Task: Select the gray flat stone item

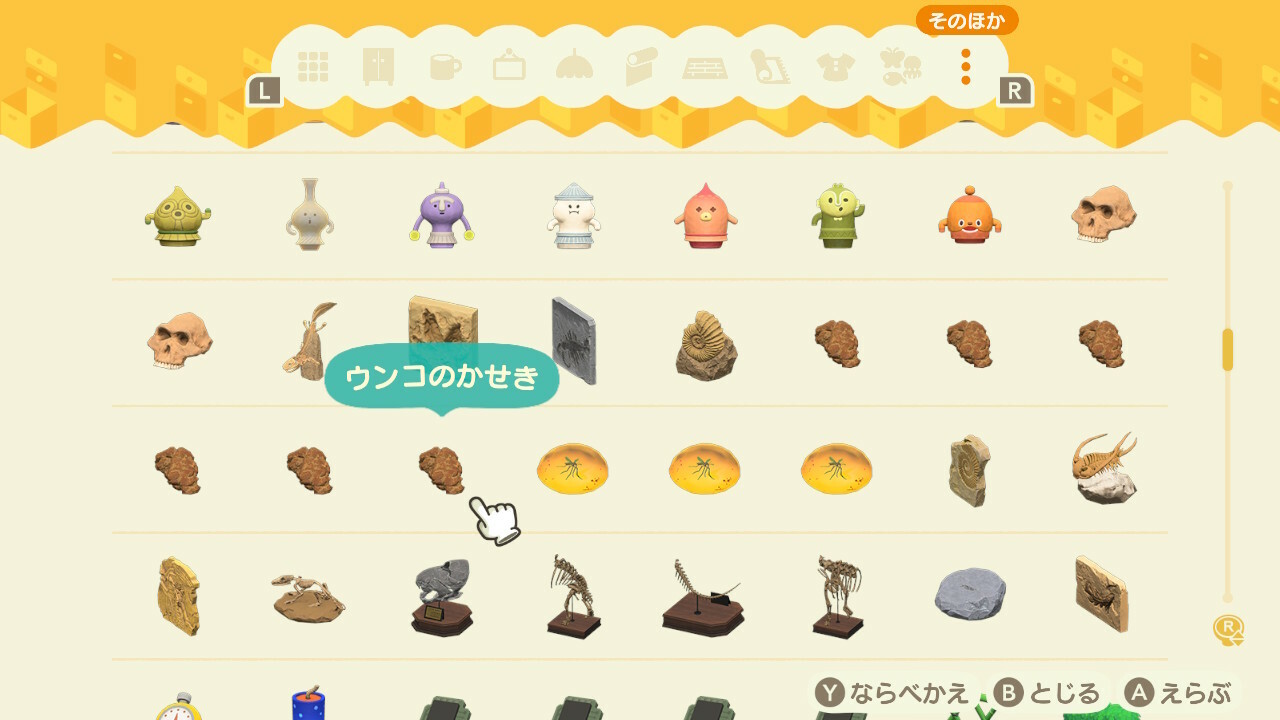Action: point(970,594)
